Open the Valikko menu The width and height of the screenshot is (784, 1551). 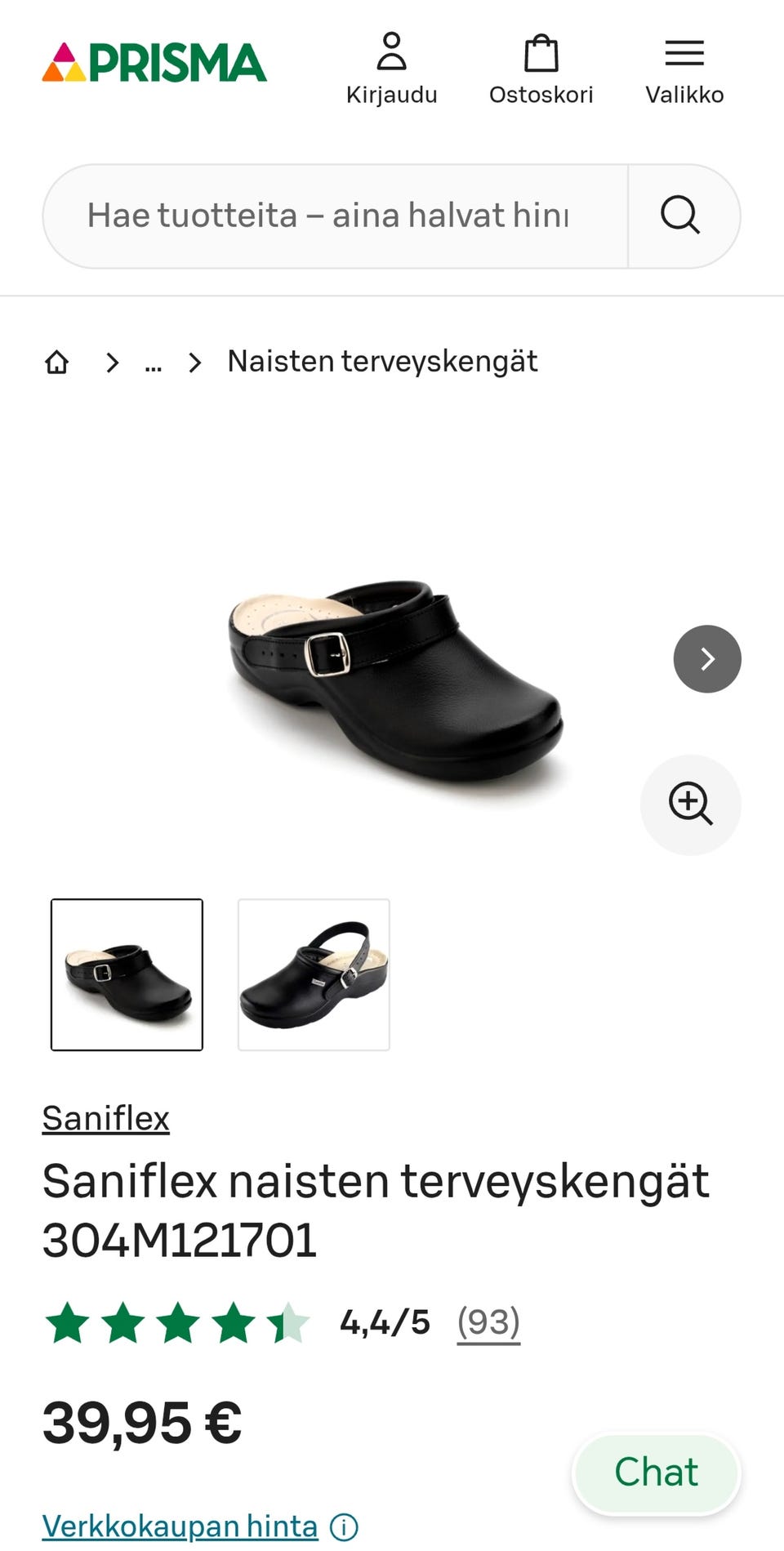click(684, 69)
